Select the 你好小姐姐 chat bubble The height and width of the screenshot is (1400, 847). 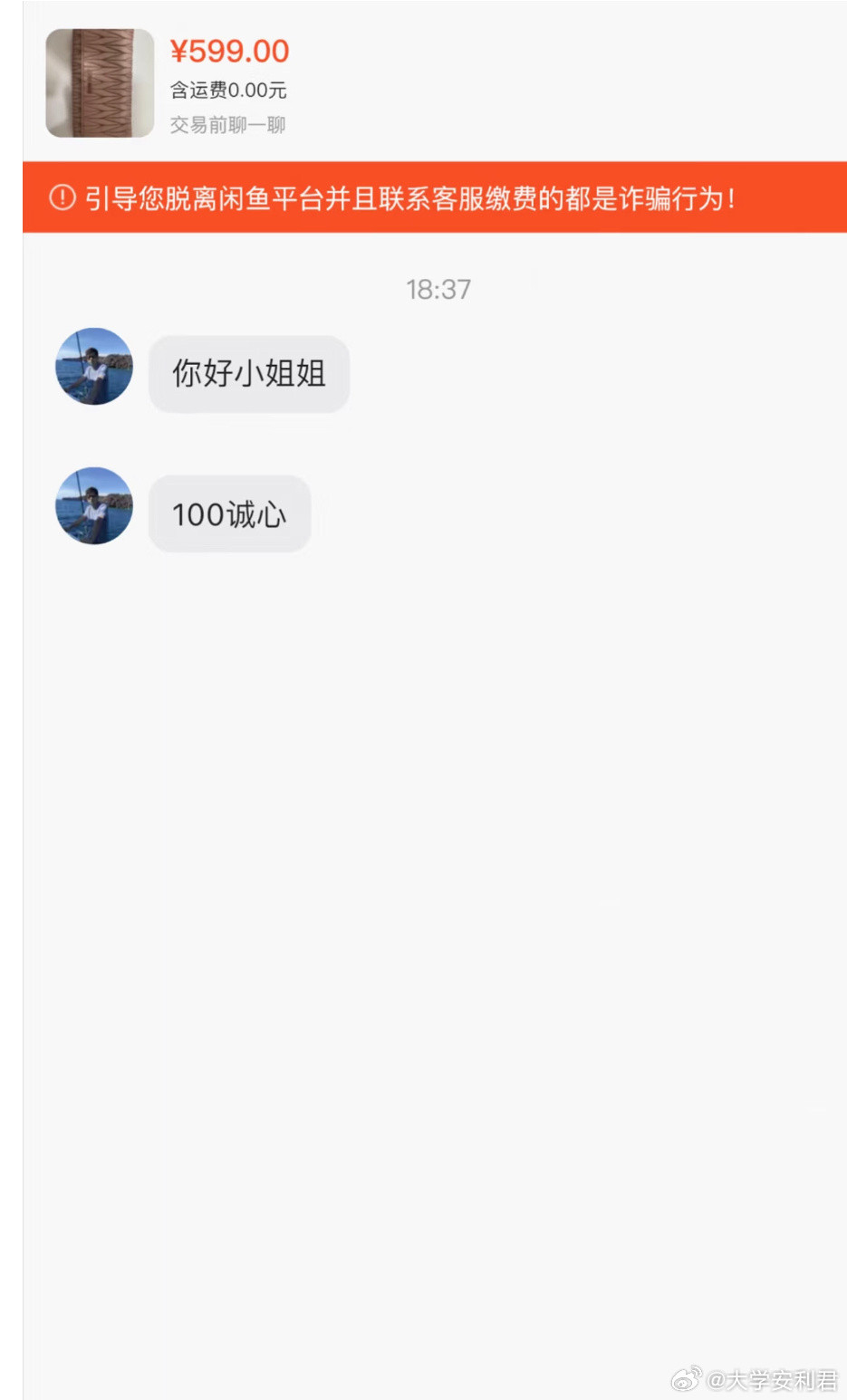click(249, 373)
